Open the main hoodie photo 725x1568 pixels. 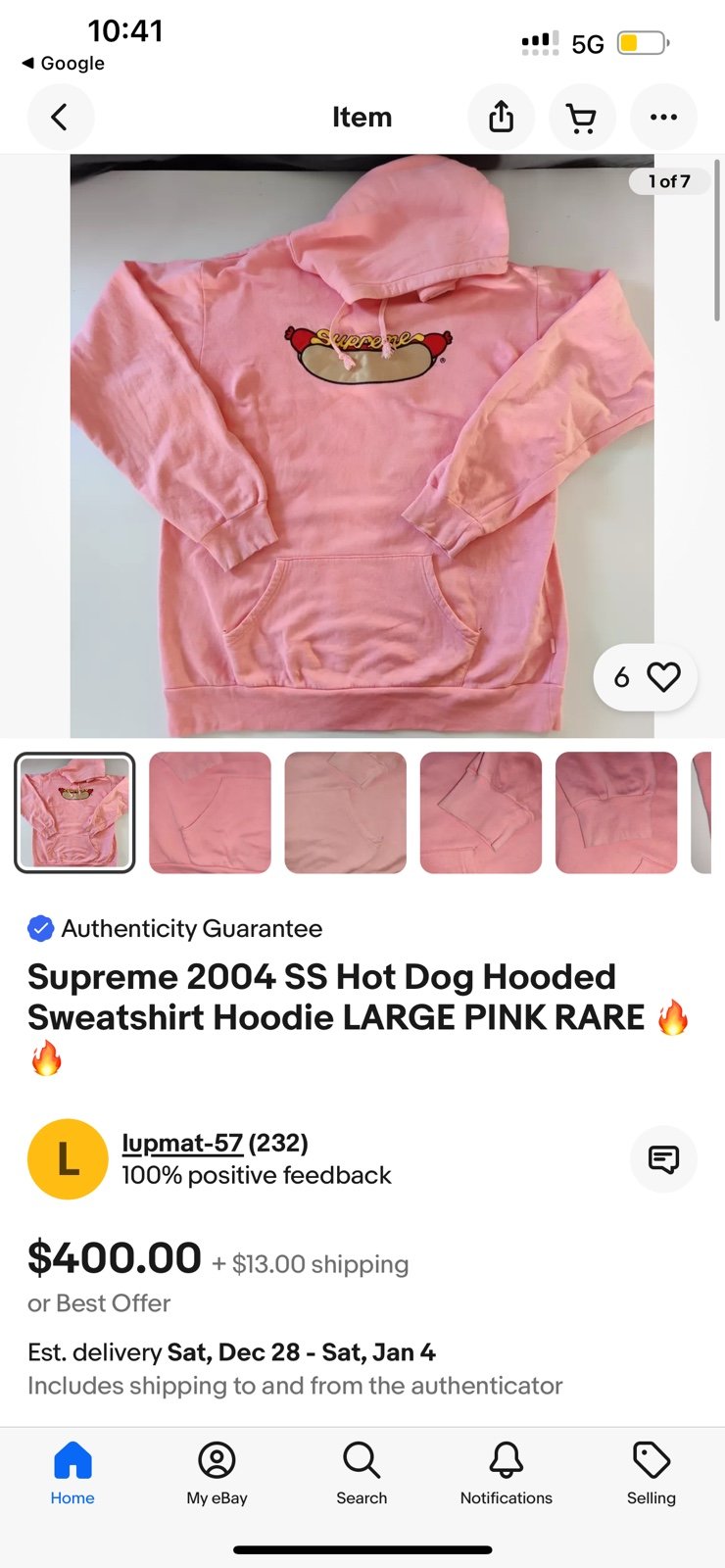362,446
